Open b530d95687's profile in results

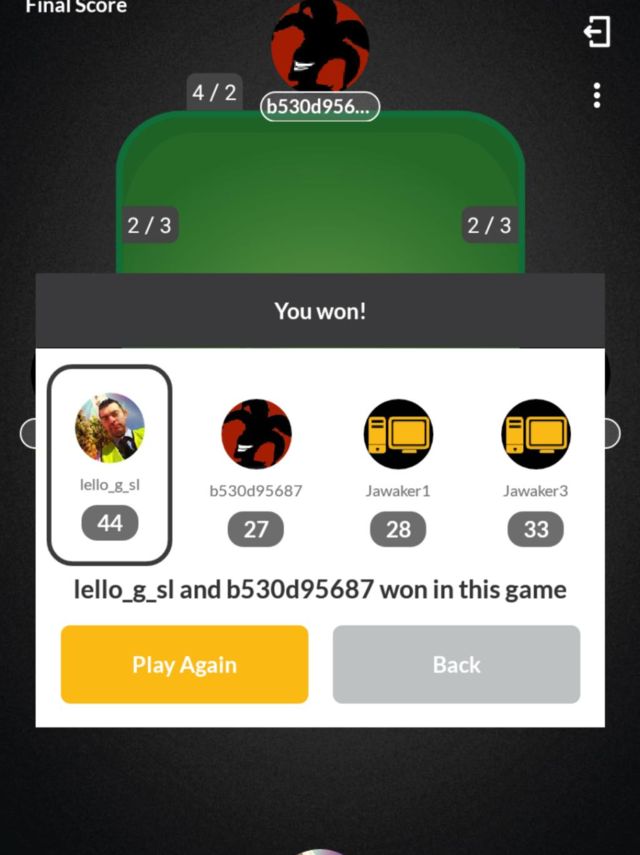click(x=256, y=433)
